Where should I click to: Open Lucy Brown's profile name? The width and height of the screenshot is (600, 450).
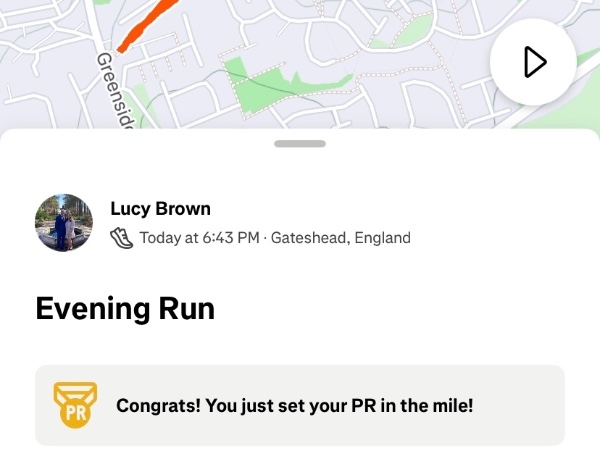point(160,209)
